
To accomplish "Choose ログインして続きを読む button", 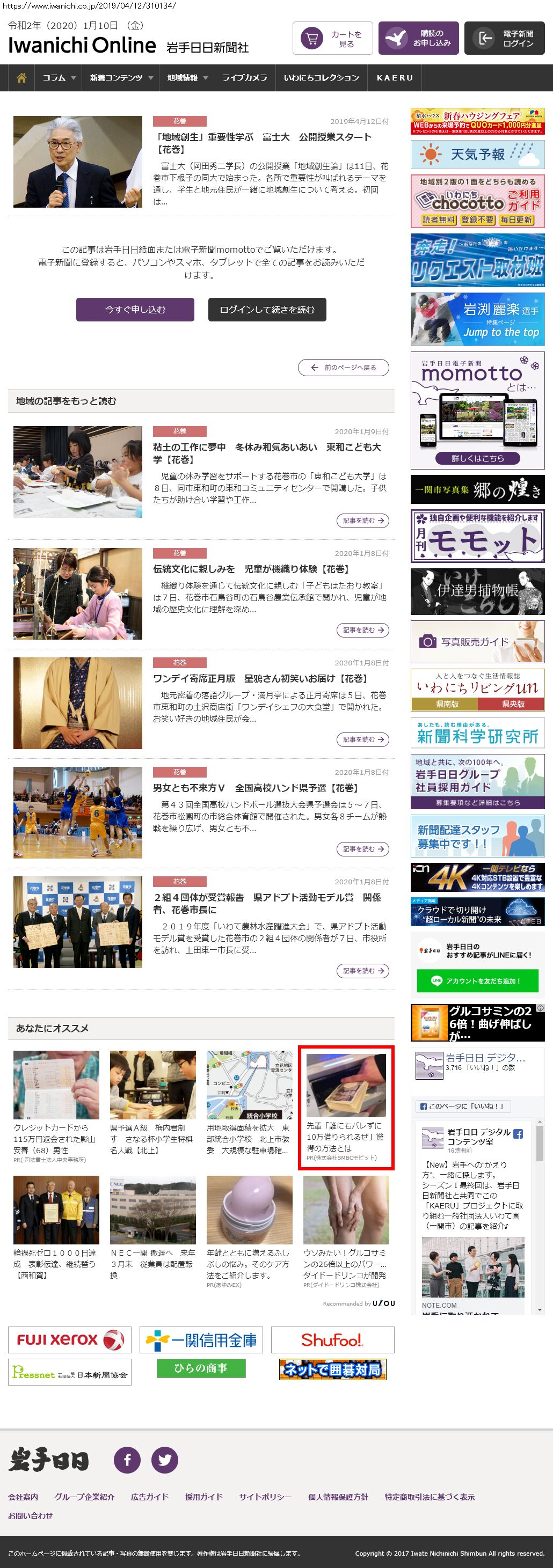I will (x=267, y=309).
